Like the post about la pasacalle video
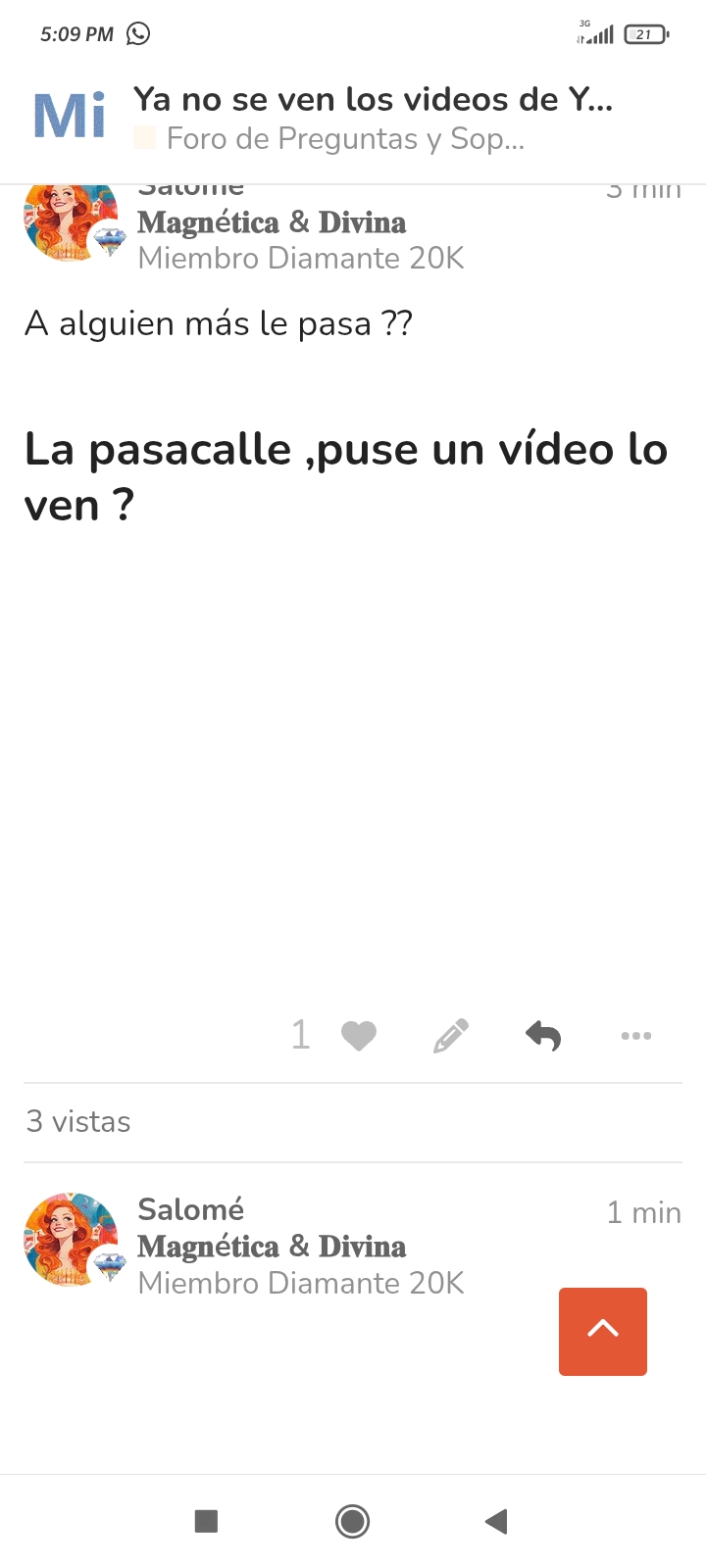Screen dimensions: 706x1568 click(359, 1035)
